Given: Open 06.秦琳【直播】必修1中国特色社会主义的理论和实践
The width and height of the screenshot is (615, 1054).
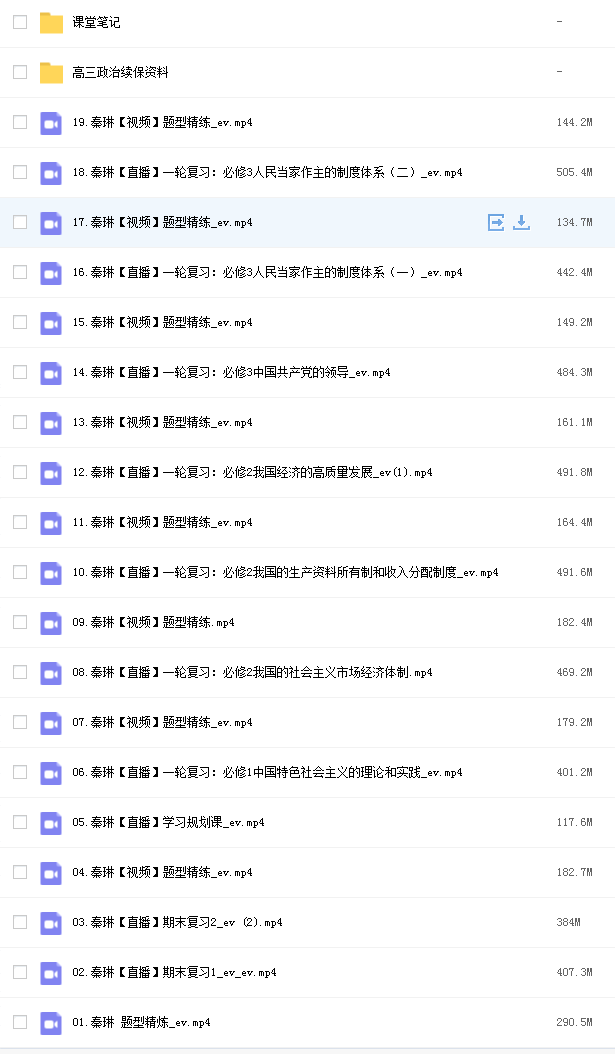Looking at the screenshot, I should (x=268, y=772).
